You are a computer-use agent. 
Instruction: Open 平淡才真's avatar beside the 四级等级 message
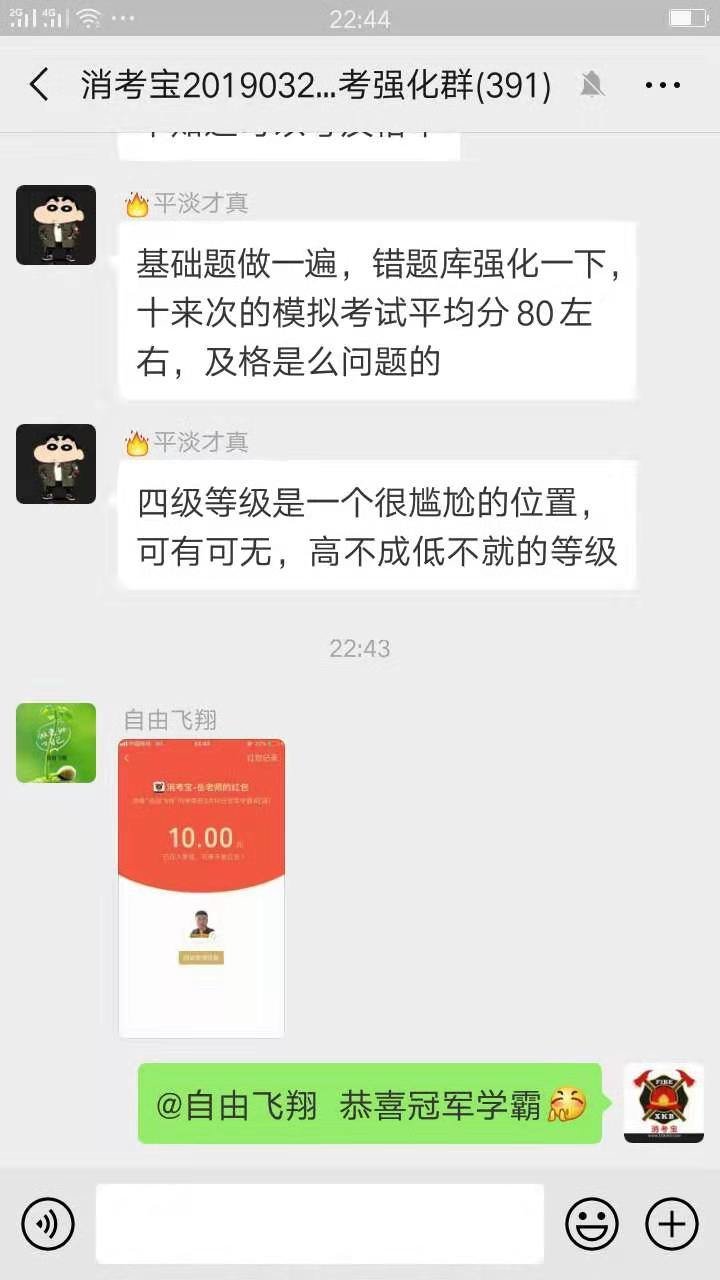coord(56,464)
